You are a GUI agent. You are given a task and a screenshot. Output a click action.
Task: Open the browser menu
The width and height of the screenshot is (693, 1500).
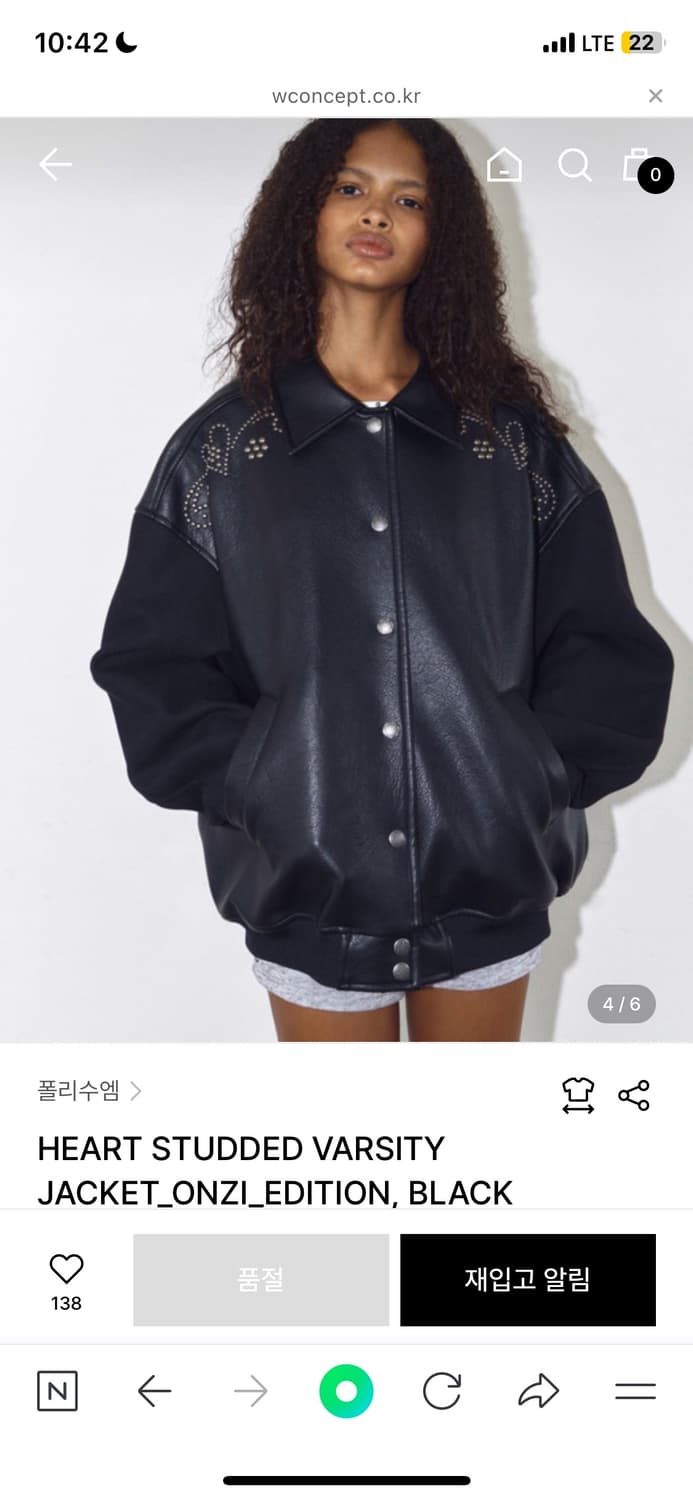click(x=635, y=1391)
